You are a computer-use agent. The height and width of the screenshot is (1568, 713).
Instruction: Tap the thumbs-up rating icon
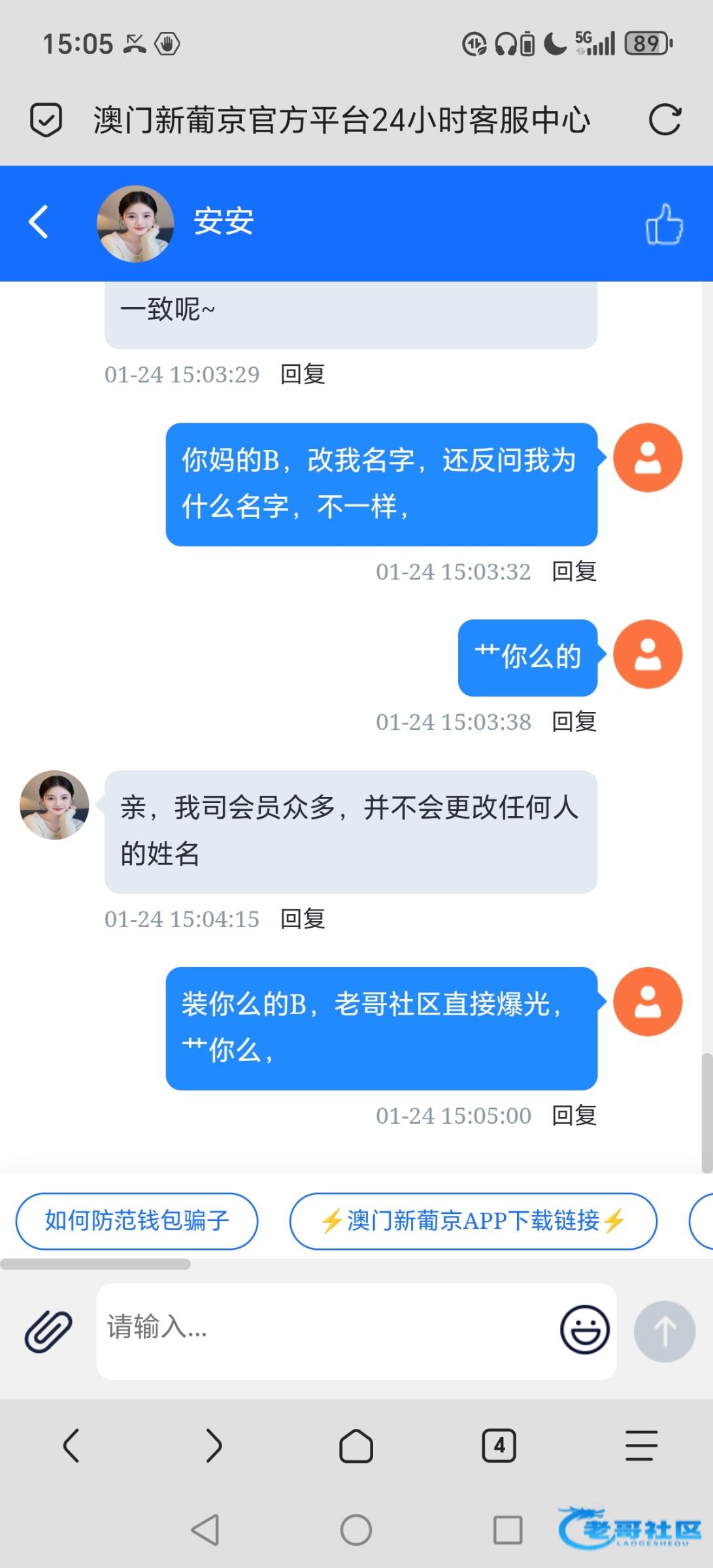664,224
